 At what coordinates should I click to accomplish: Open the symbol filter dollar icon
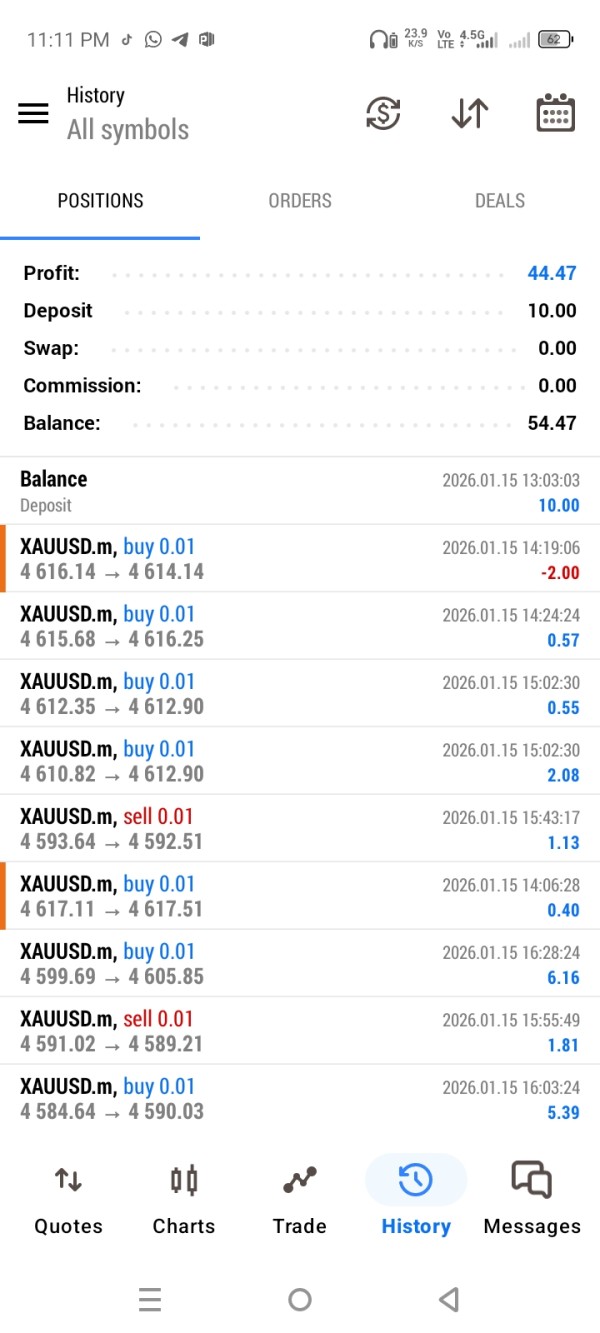coord(383,113)
